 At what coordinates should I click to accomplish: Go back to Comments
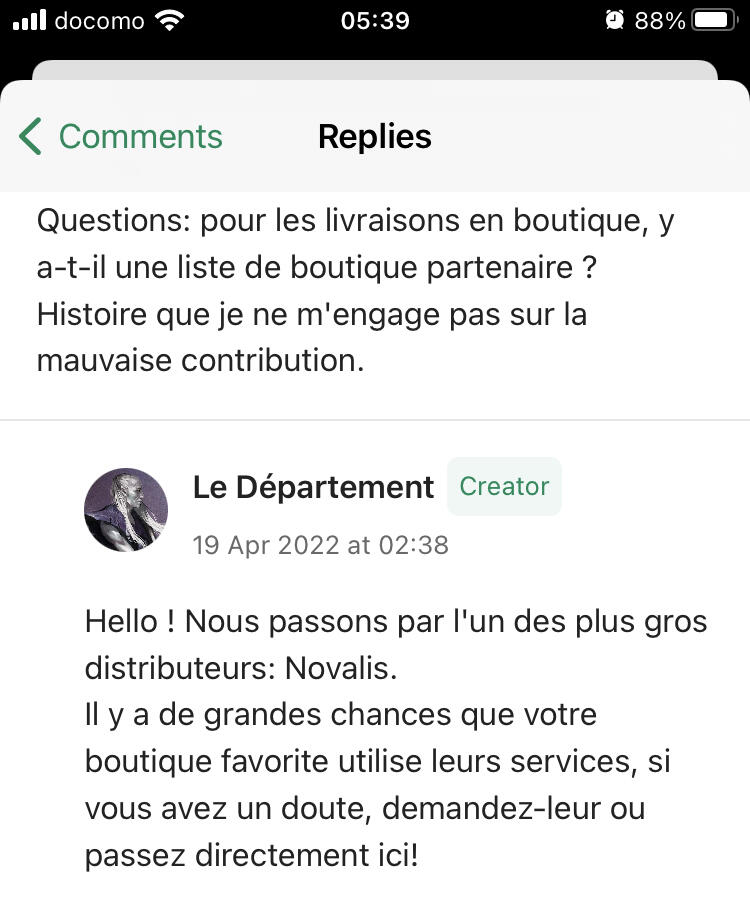coord(120,136)
